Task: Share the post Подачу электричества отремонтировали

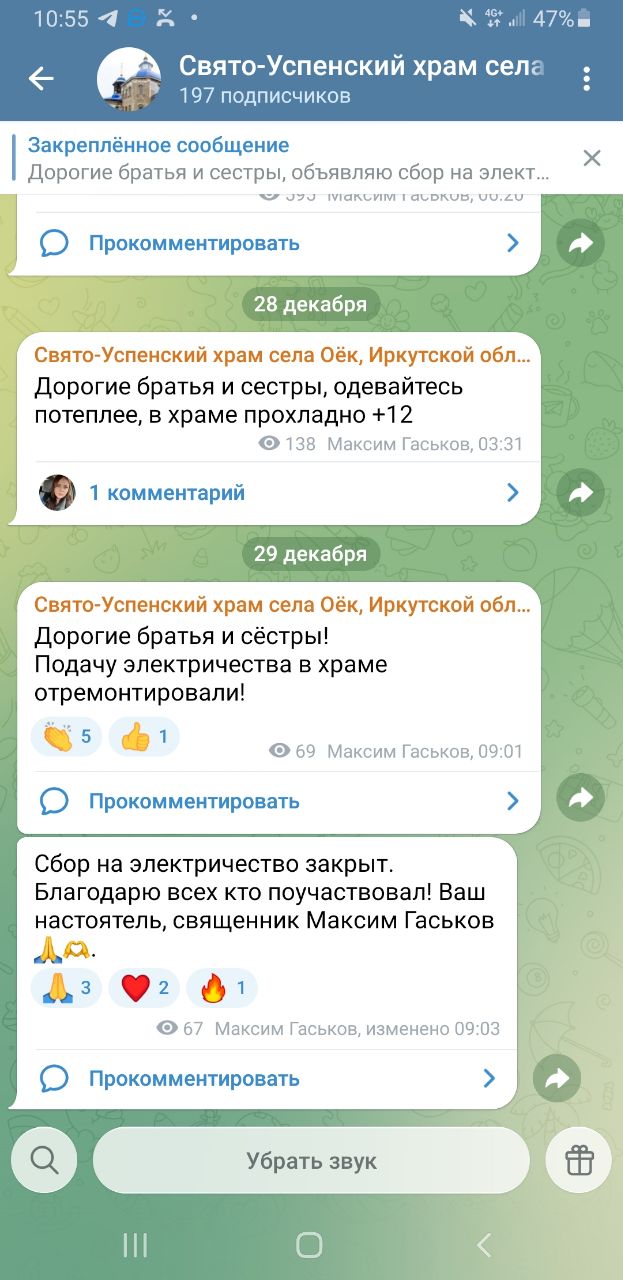Action: click(x=580, y=798)
